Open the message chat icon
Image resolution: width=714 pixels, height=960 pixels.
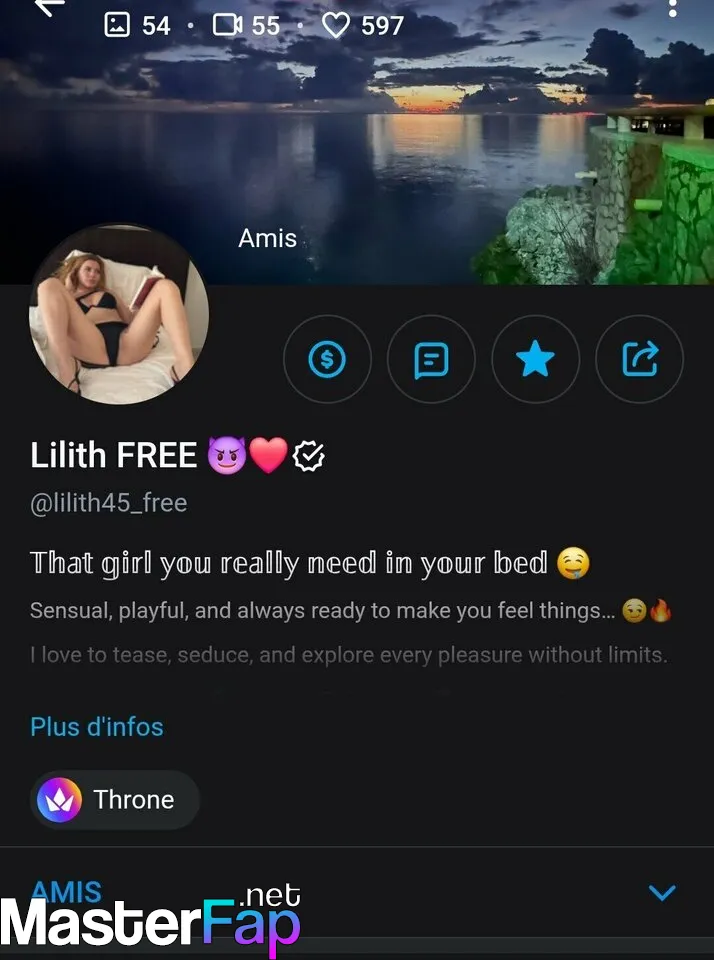[x=431, y=358]
